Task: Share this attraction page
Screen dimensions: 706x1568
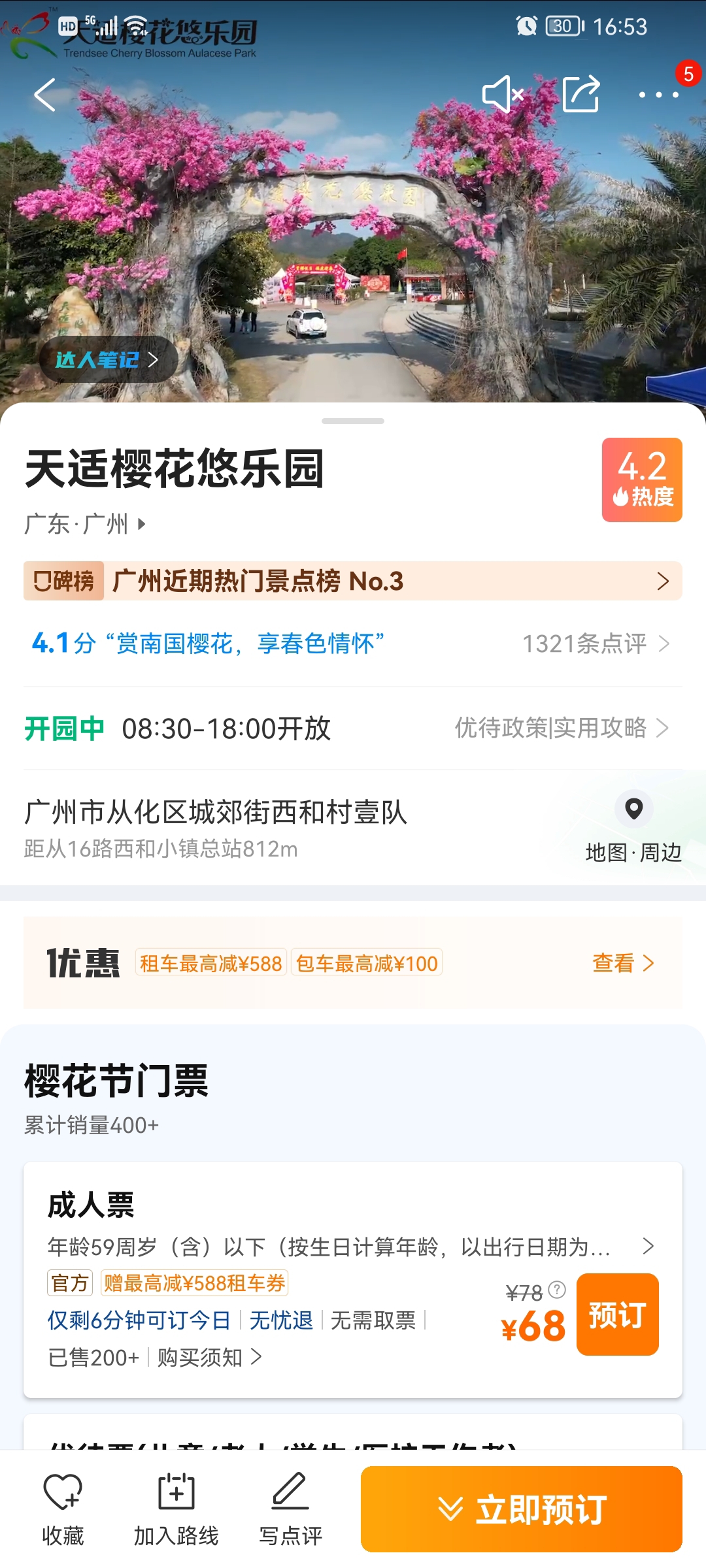Action: coord(581,95)
